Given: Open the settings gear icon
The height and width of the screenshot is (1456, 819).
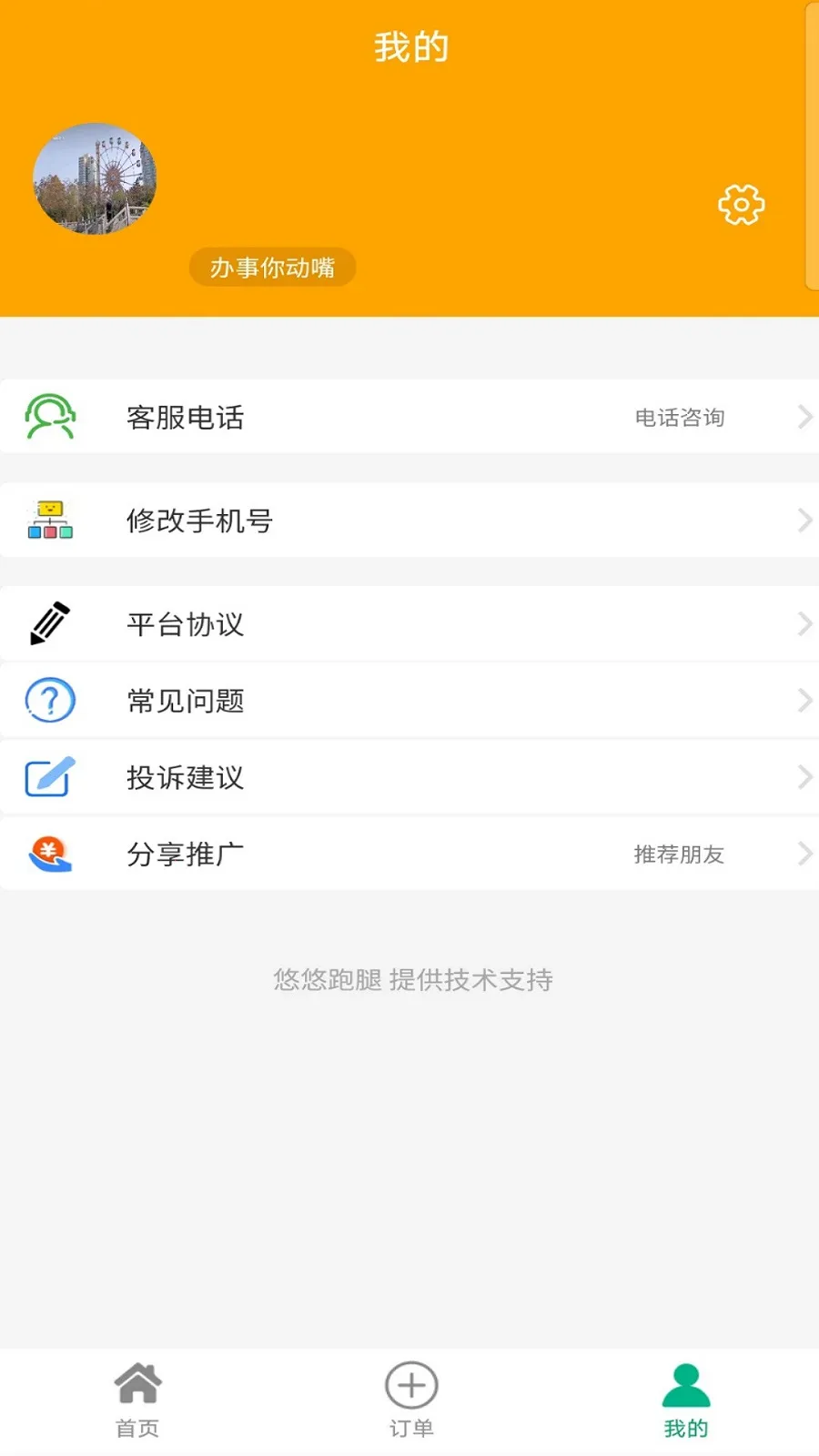Looking at the screenshot, I should click(741, 204).
